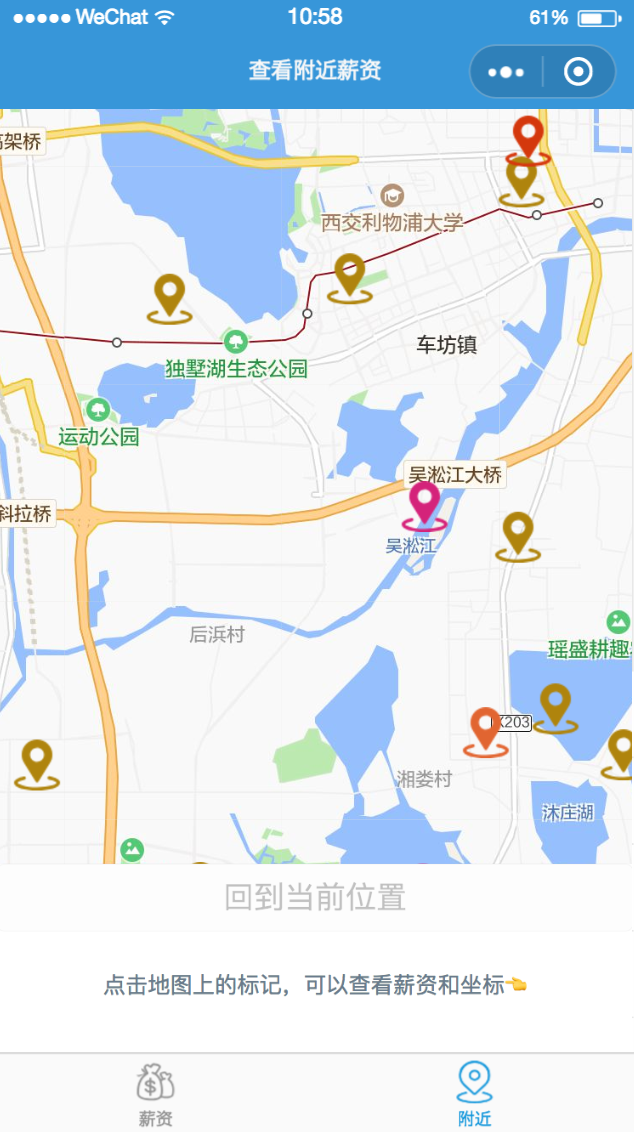634x1132 pixels.
Task: Tap 回到当前位置 to recenter map
Action: point(315,897)
